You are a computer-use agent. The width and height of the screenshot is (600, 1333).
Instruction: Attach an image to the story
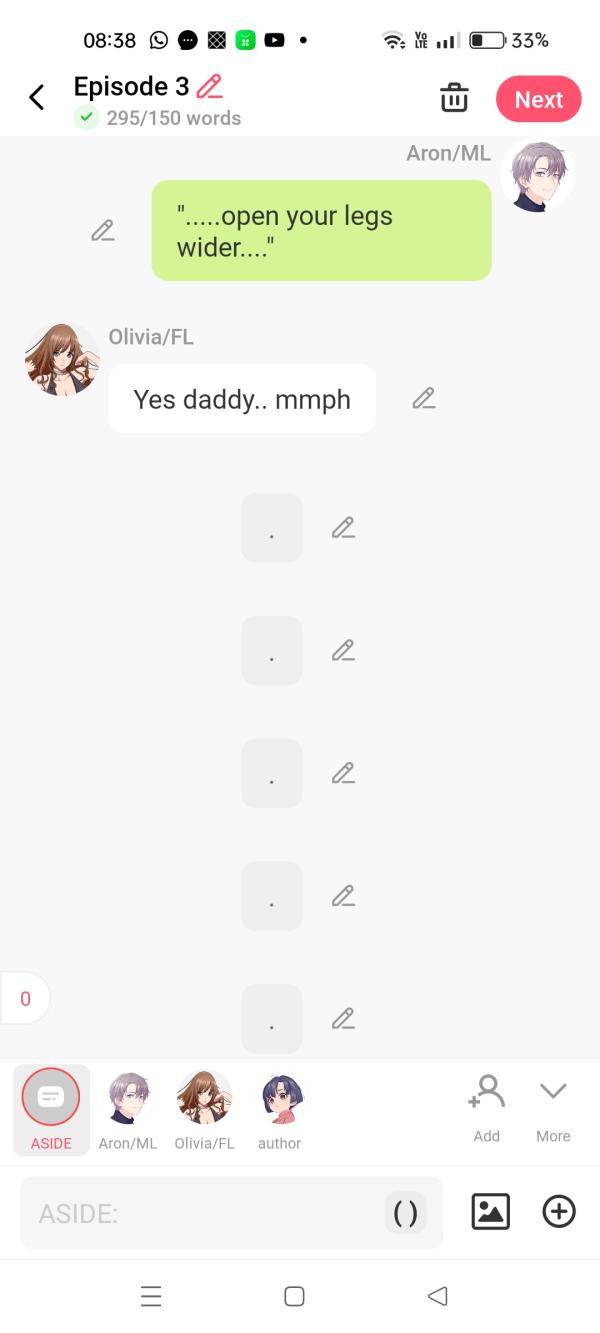(490, 1212)
